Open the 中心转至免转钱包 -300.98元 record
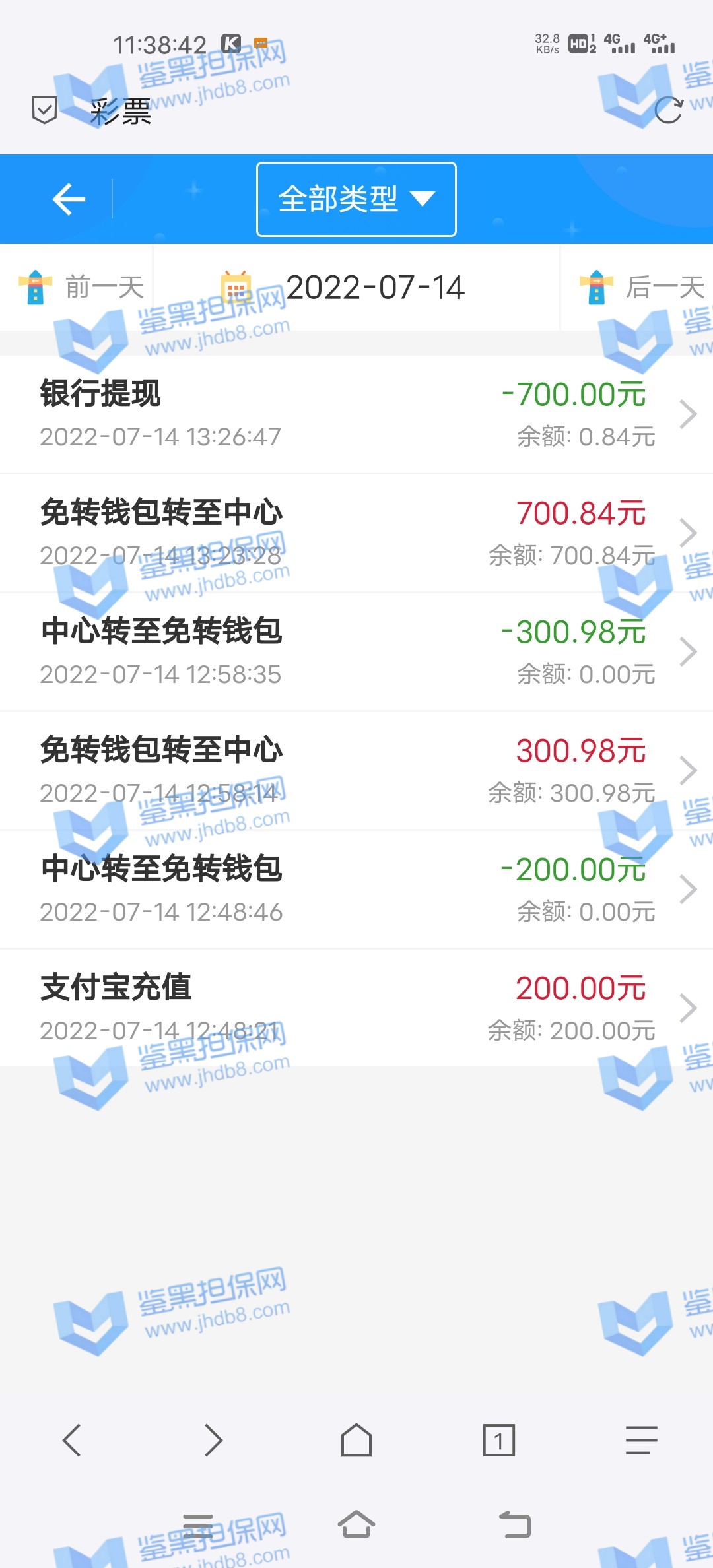 pos(356,652)
